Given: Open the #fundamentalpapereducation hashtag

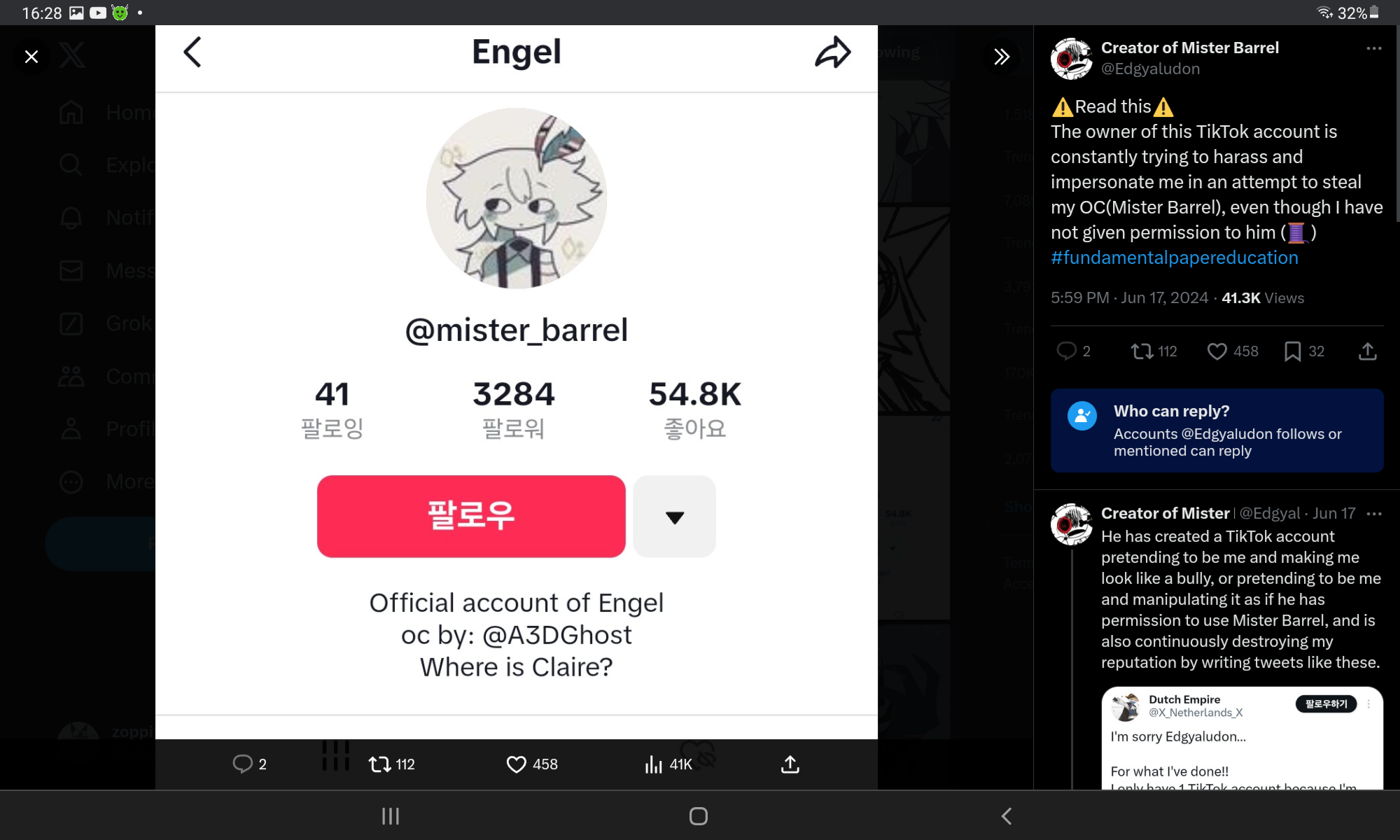Looking at the screenshot, I should coord(1174,258).
